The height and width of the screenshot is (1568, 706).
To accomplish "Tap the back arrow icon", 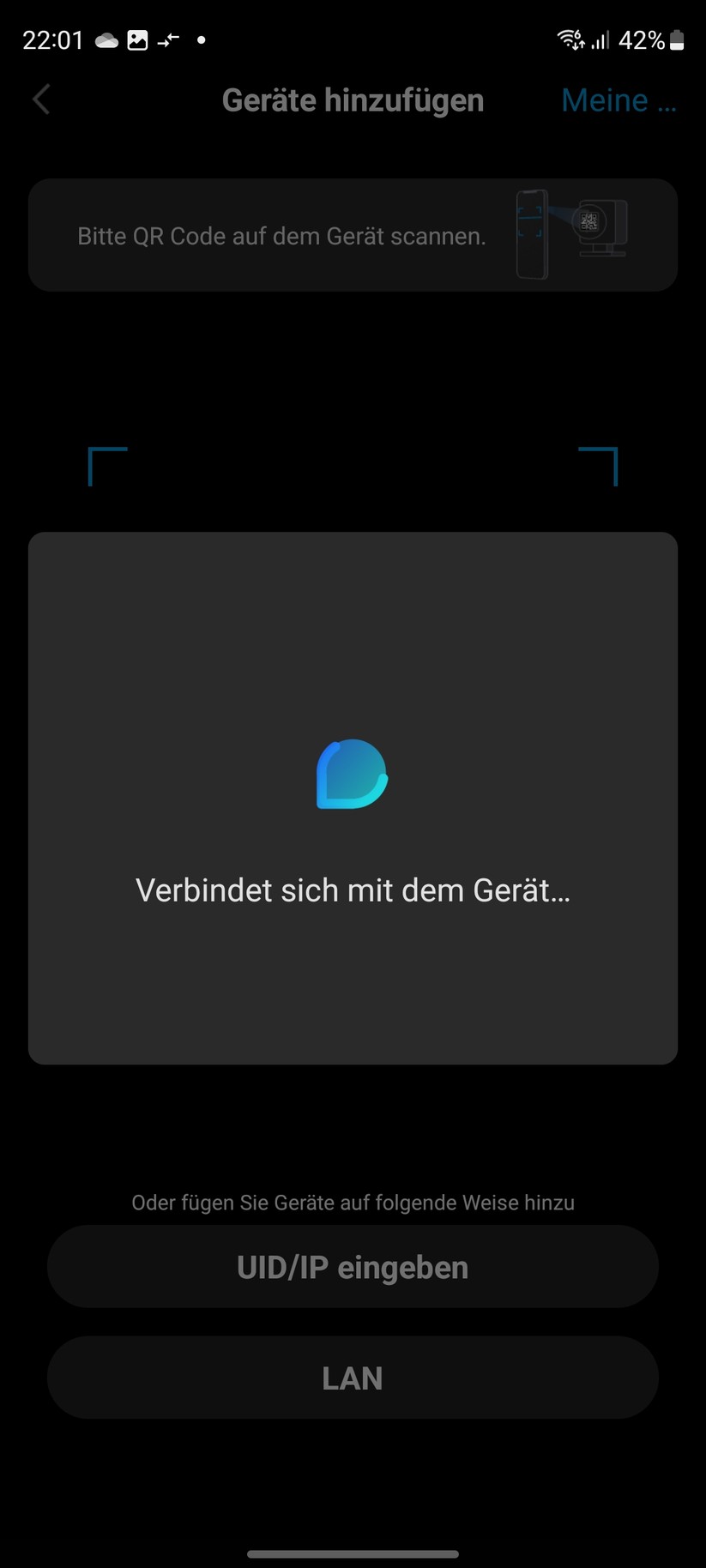I will coord(40,99).
